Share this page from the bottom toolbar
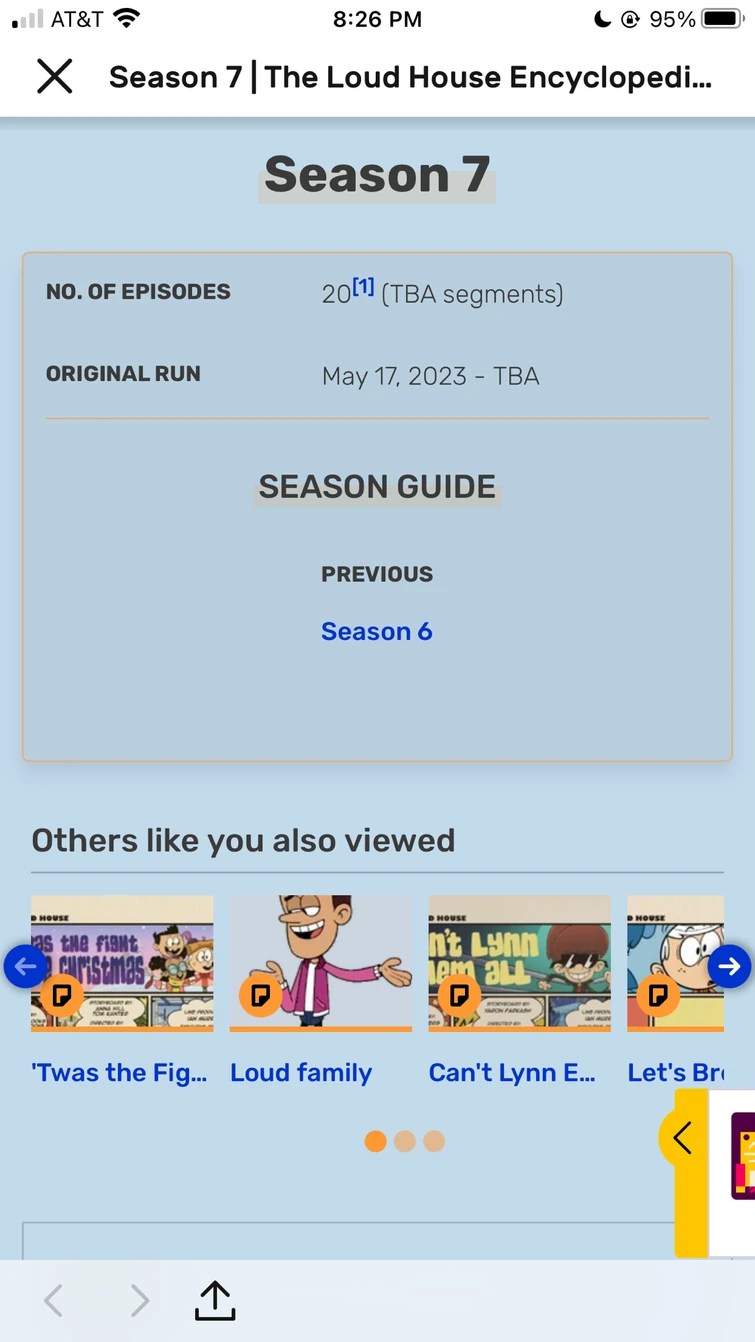The height and width of the screenshot is (1342, 755). pyautogui.click(x=214, y=1300)
